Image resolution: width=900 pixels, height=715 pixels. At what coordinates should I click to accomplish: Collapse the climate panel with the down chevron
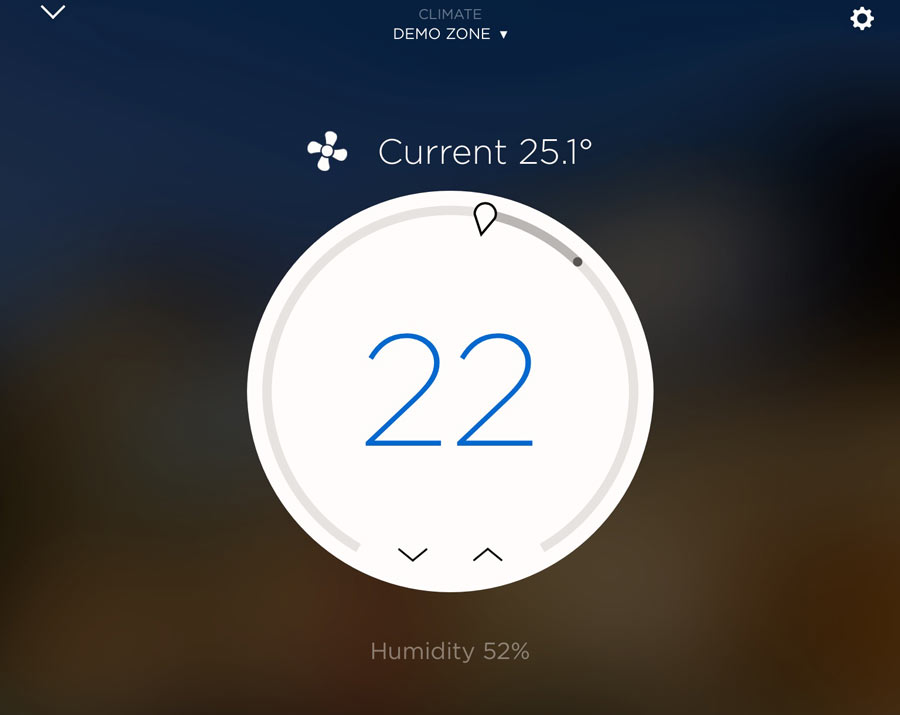53,12
